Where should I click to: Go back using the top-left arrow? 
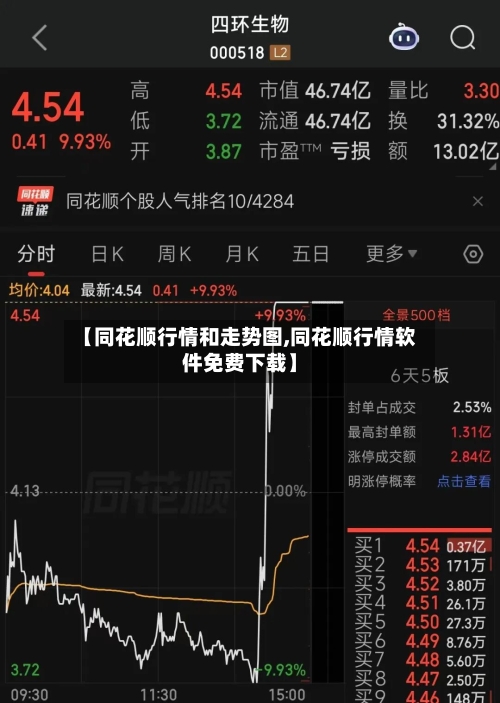point(40,38)
